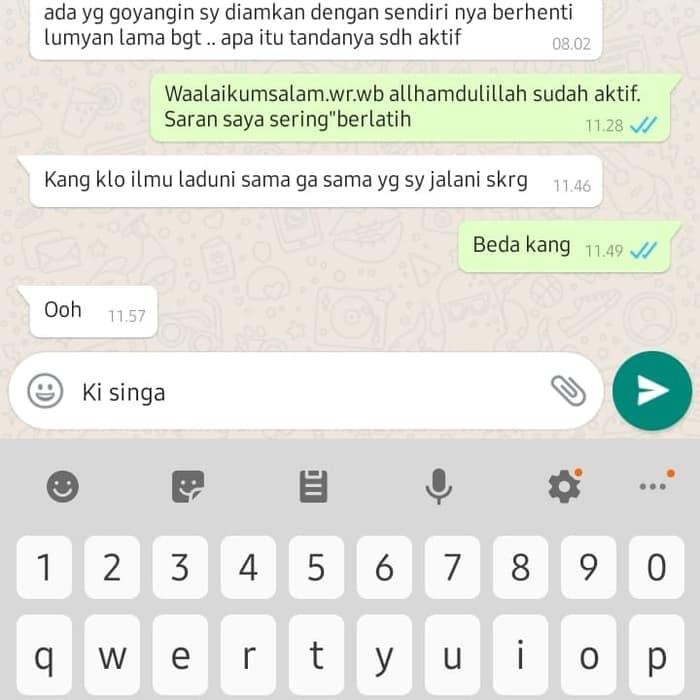Viewport: 700px width, 700px height.
Task: Open the keyboard clipboard
Action: pyautogui.click(x=313, y=487)
